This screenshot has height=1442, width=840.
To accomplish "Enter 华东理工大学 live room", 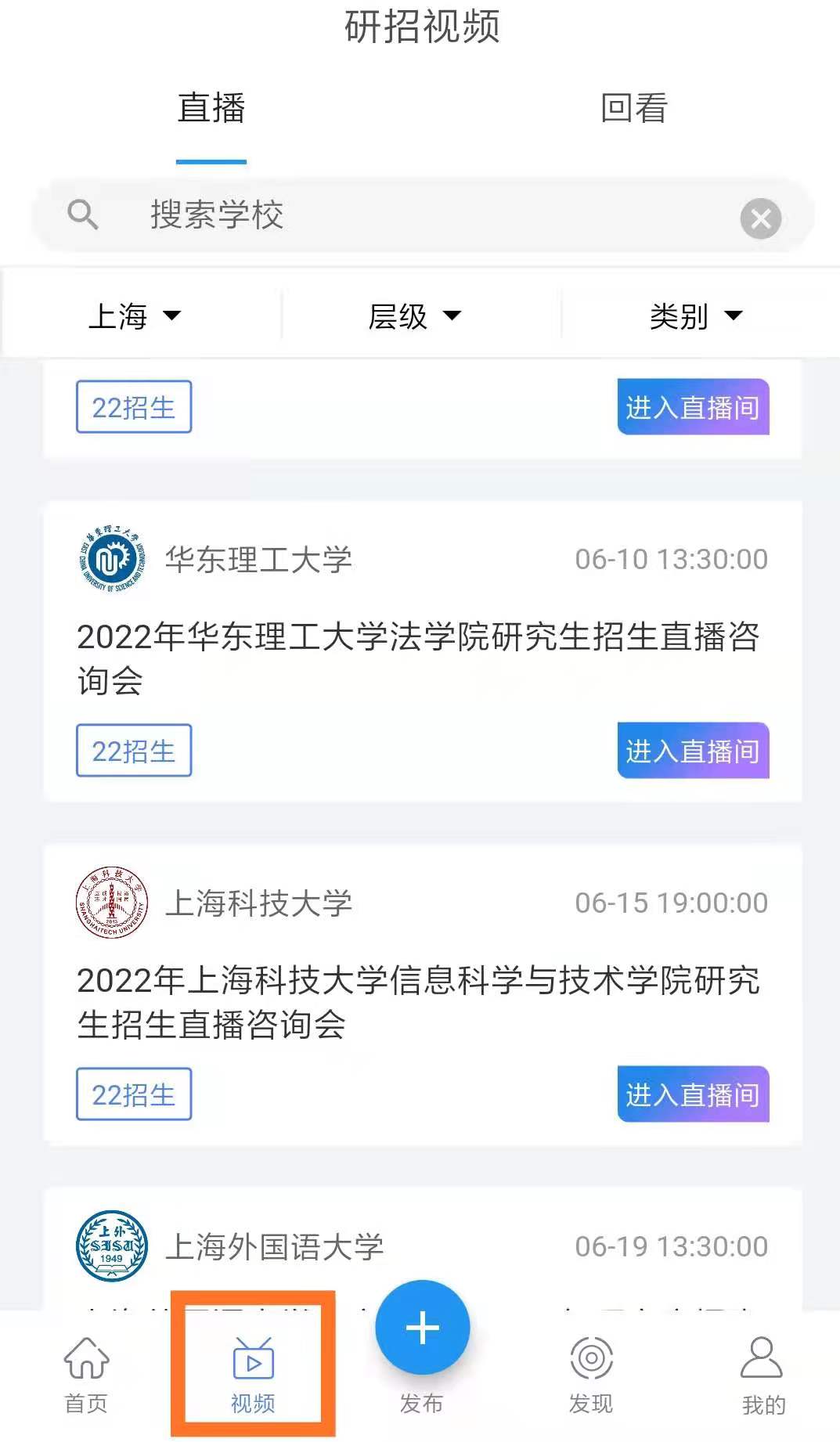I will pyautogui.click(x=693, y=751).
